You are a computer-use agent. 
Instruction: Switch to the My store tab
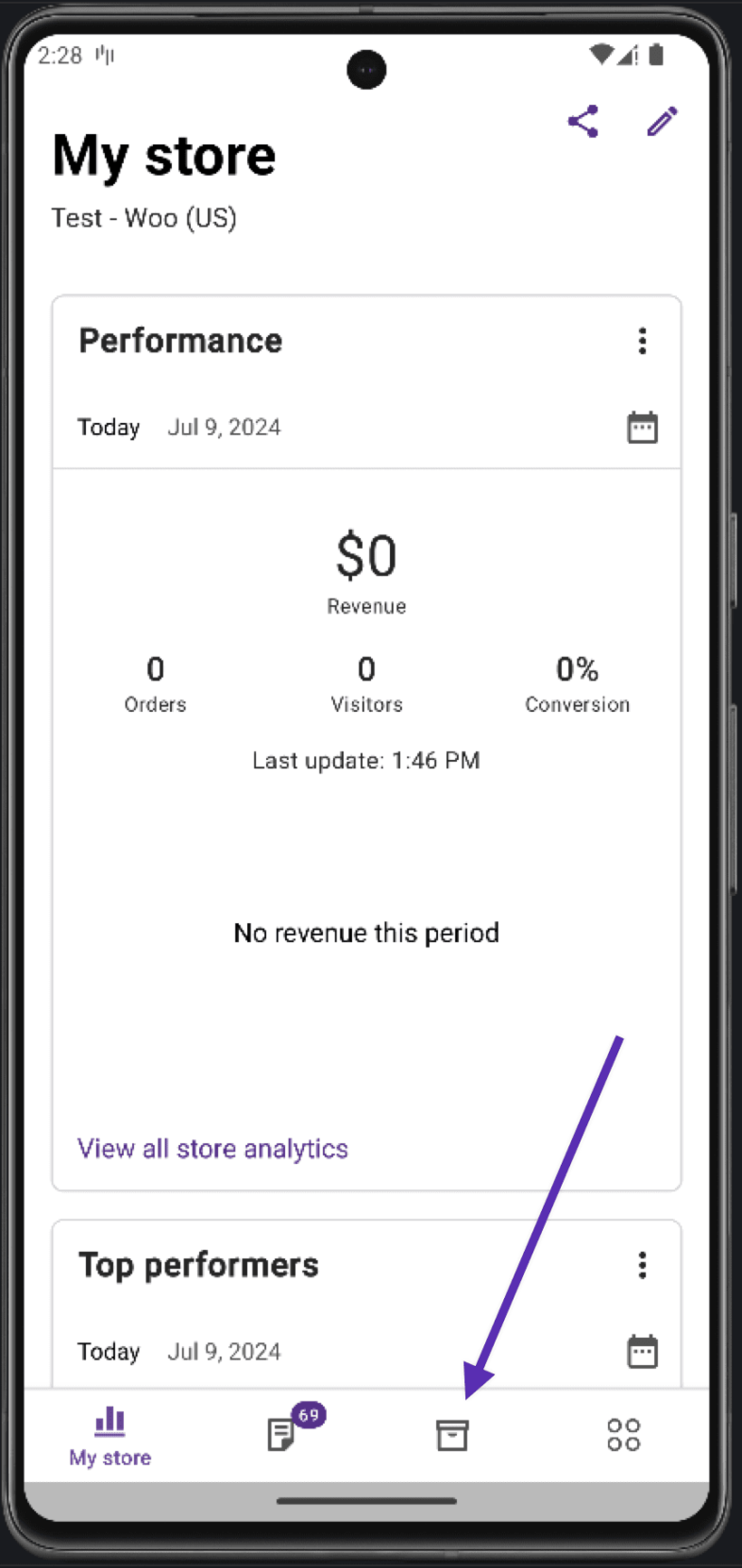110,1437
